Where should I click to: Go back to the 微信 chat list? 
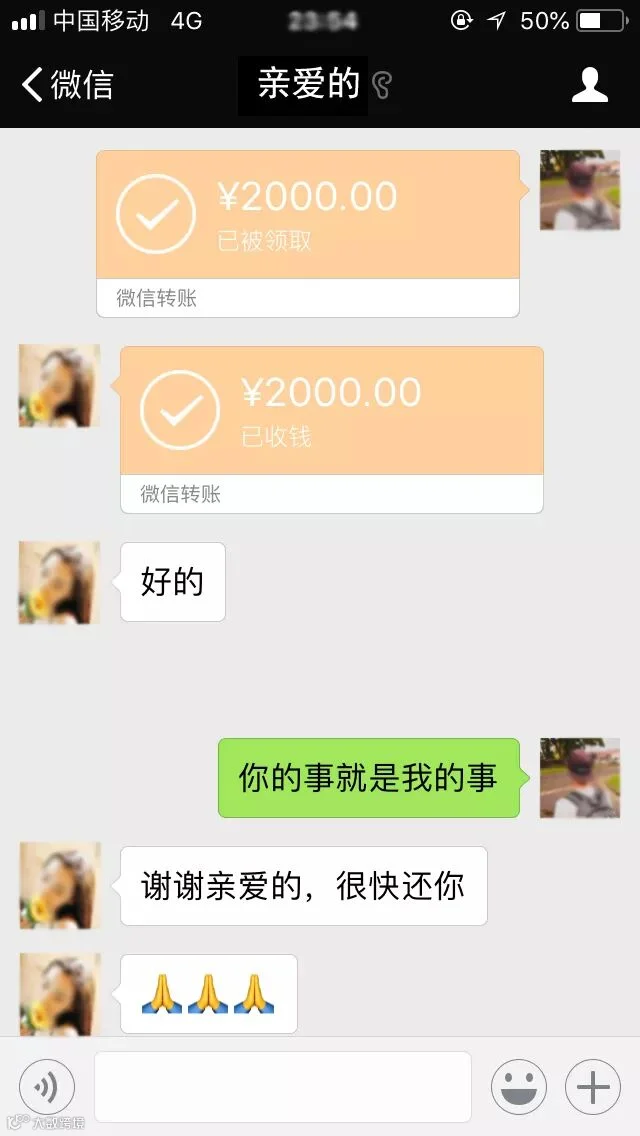pyautogui.click(x=67, y=85)
